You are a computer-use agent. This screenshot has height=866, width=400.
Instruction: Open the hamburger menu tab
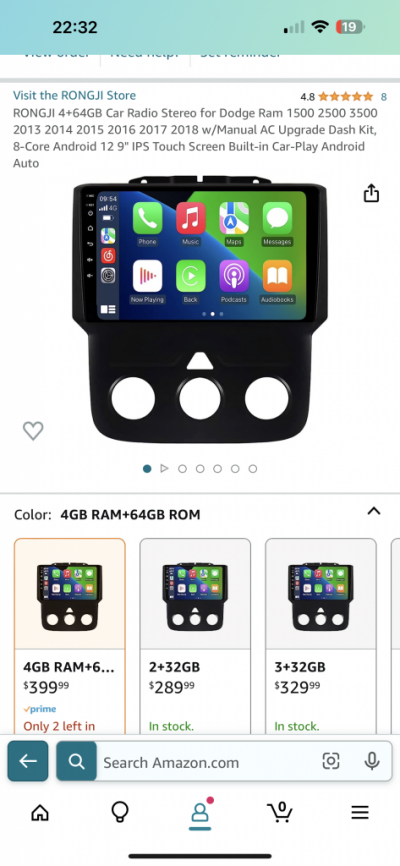[360, 812]
